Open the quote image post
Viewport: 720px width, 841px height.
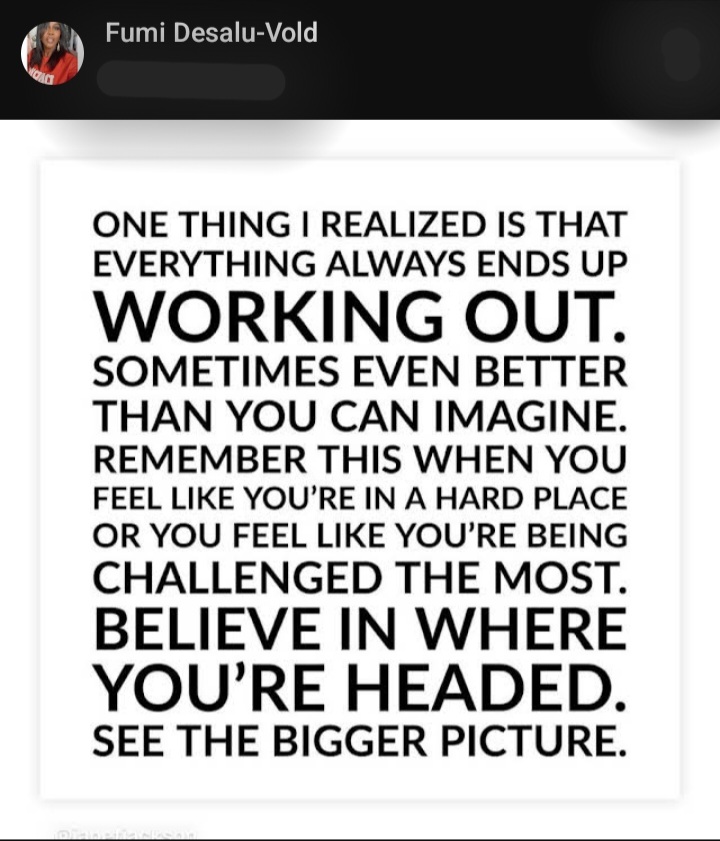[x=360, y=480]
